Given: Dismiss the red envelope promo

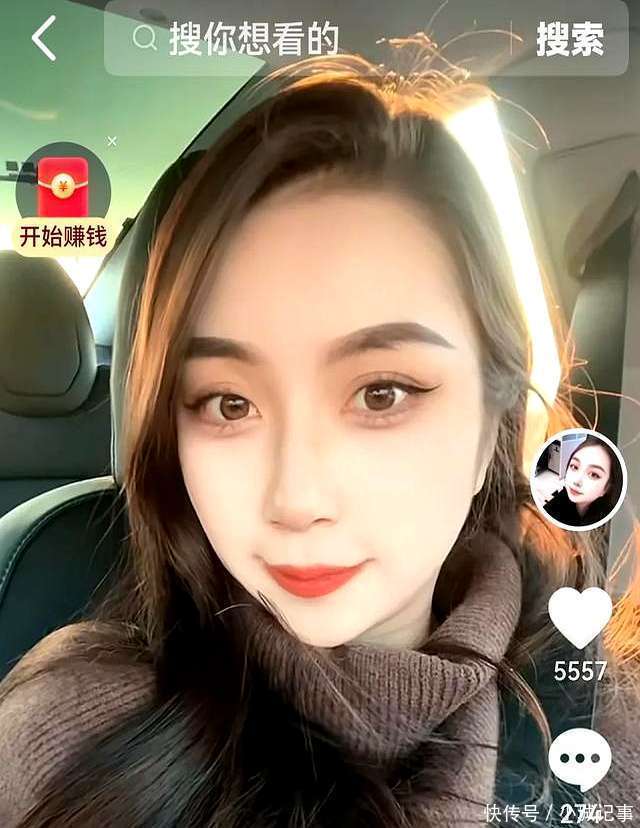Looking at the screenshot, I should point(112,141).
